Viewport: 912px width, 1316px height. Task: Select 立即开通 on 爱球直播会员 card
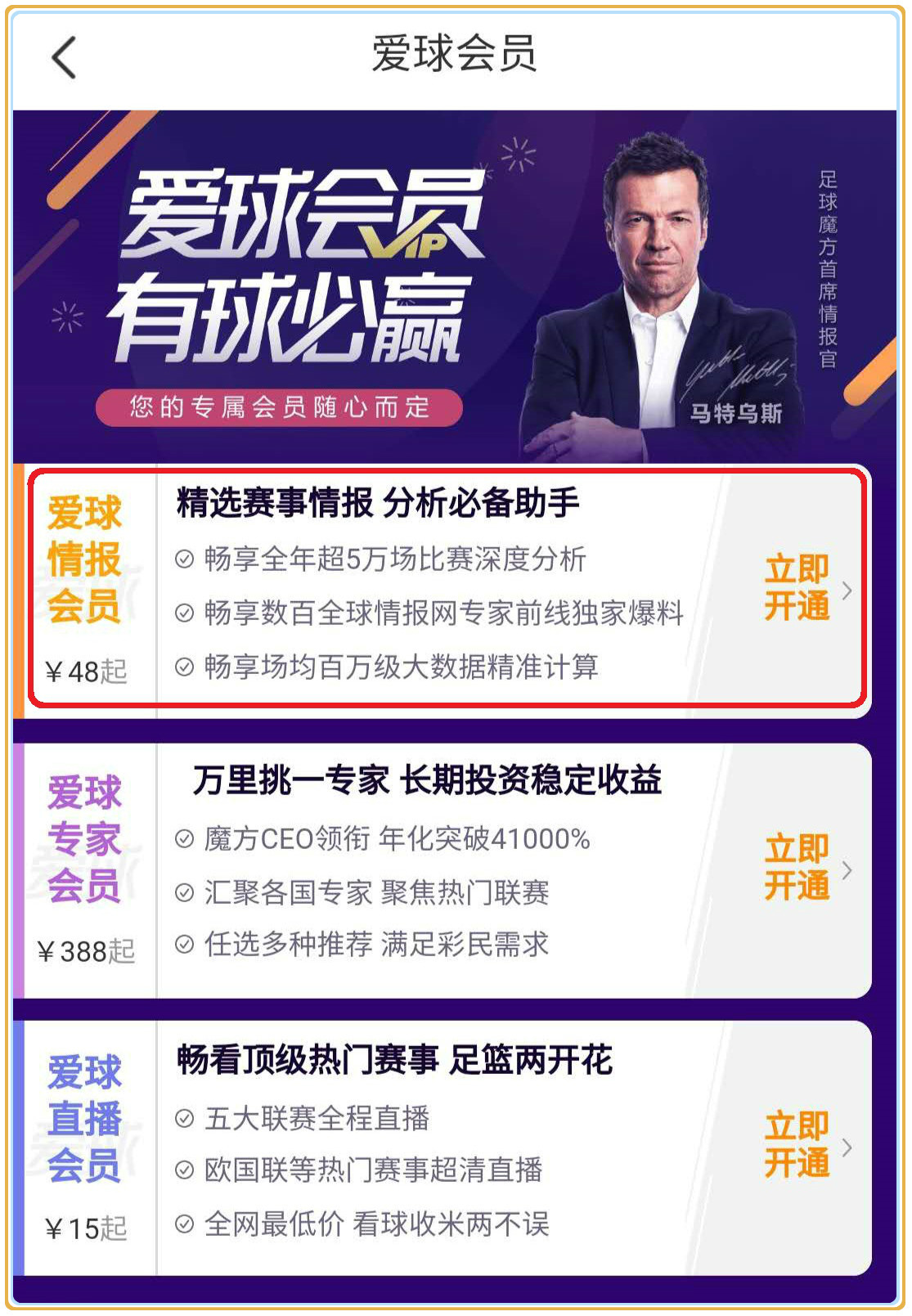(797, 1145)
